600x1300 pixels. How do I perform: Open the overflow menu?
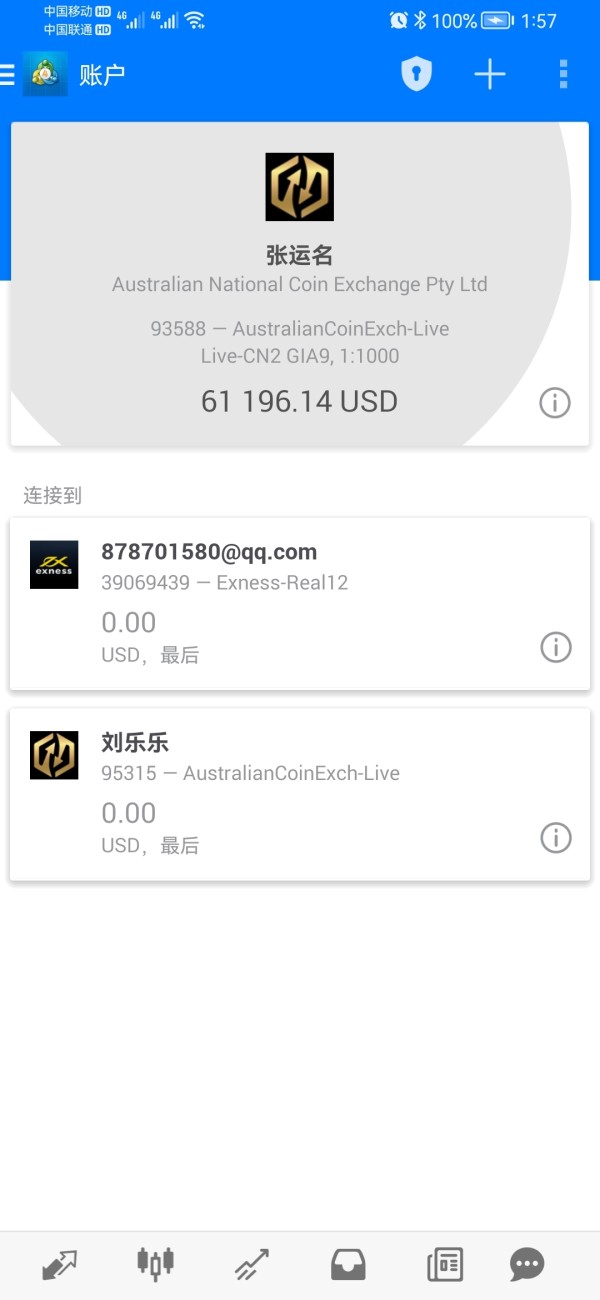(564, 74)
